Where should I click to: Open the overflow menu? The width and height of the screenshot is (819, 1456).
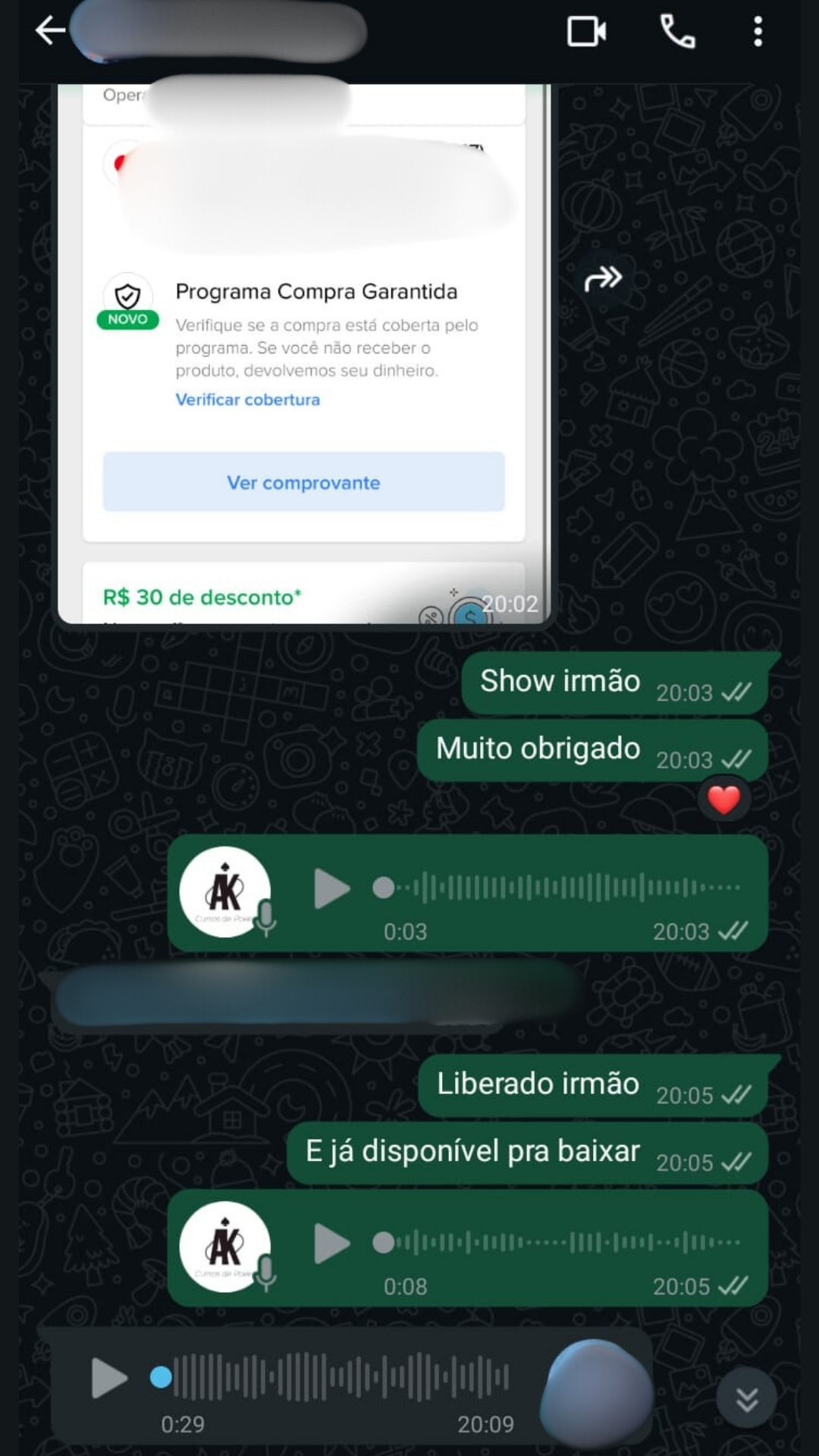point(758,32)
